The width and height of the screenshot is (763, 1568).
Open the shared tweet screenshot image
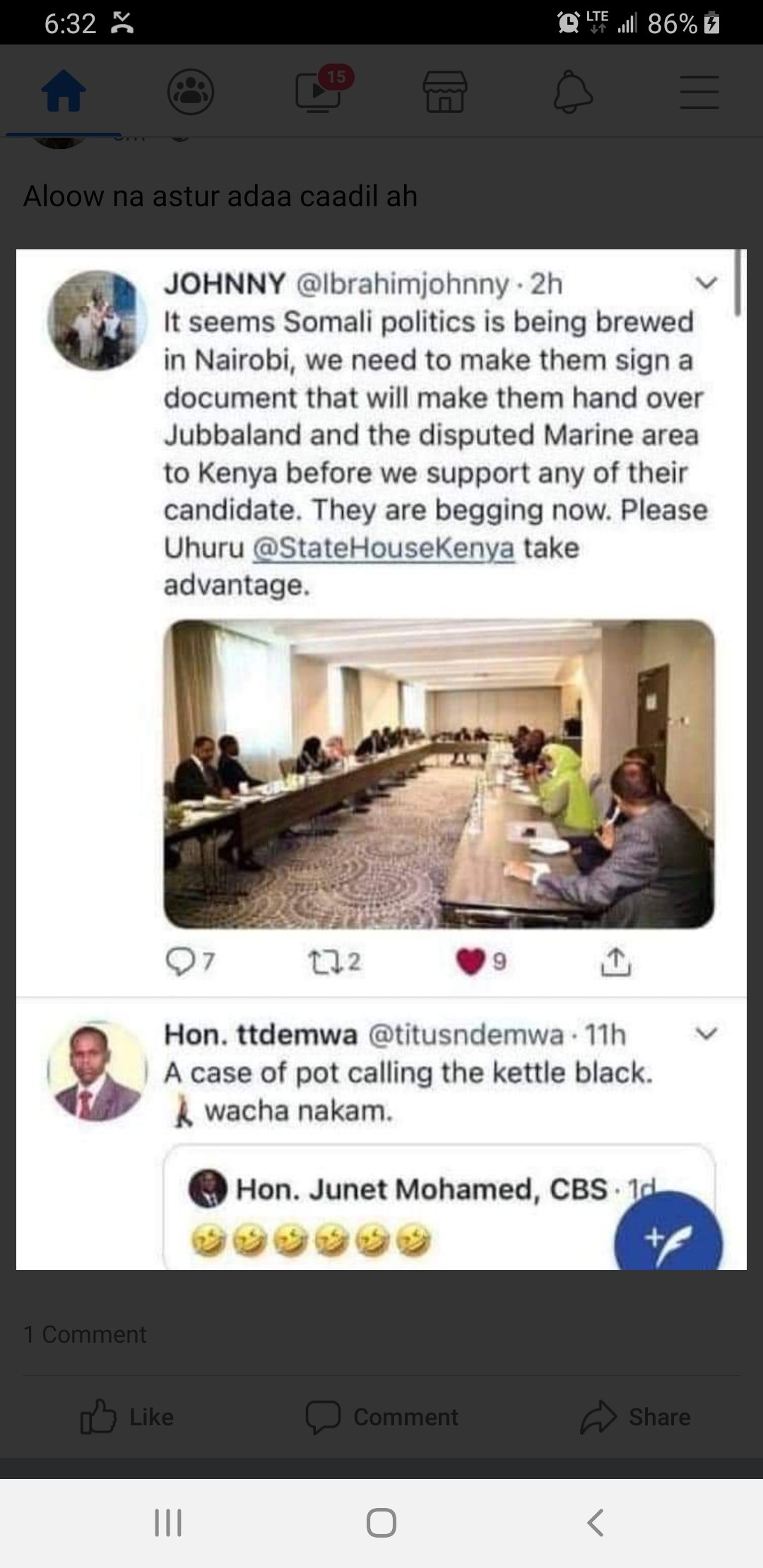pos(381,759)
